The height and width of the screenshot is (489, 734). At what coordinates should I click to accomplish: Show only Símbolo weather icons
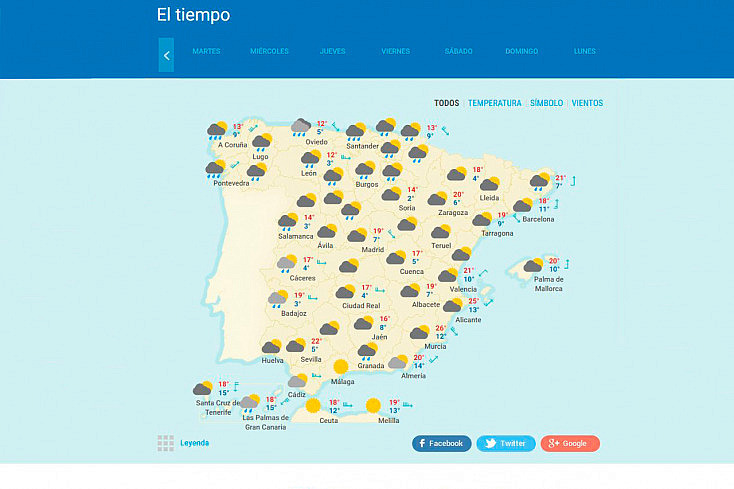click(546, 103)
